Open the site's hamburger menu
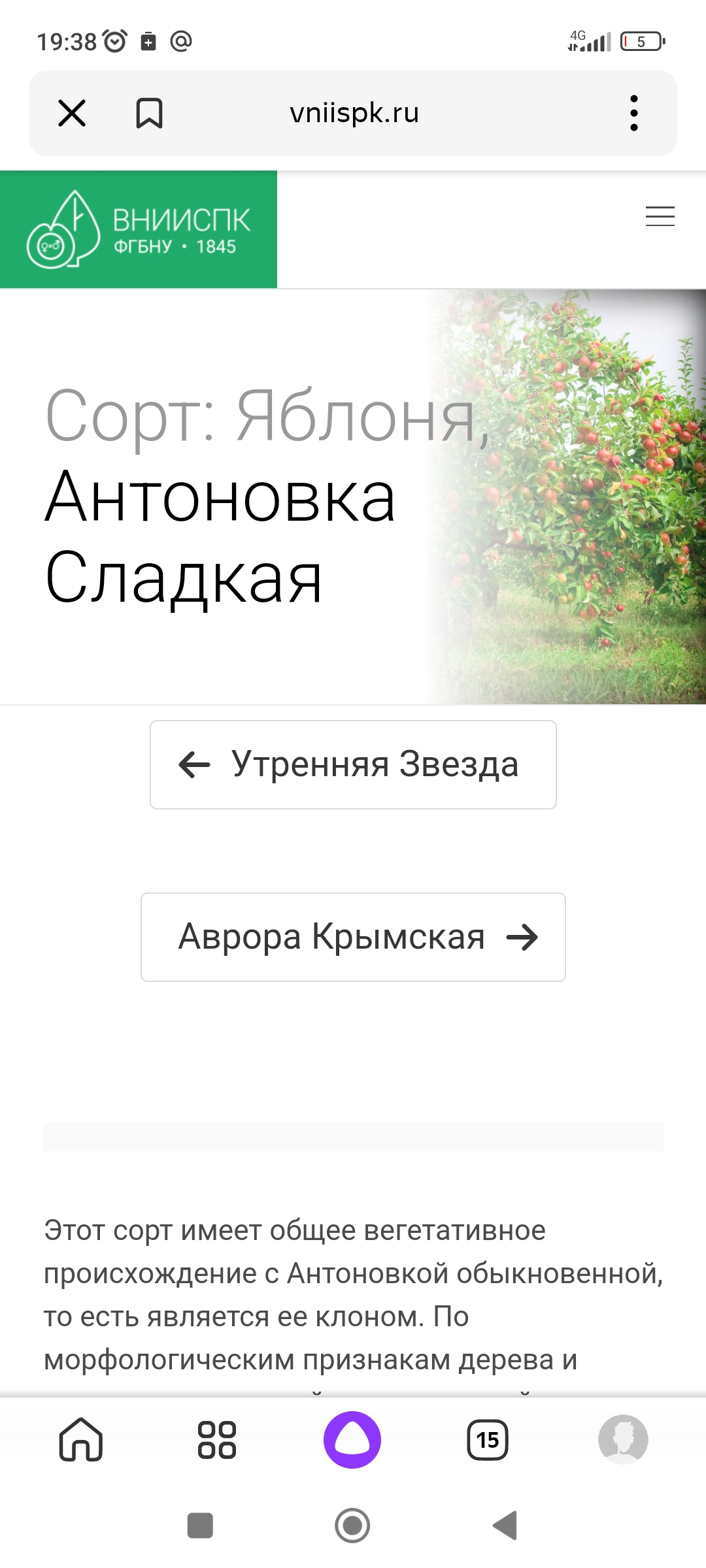706x1568 pixels. tap(660, 216)
